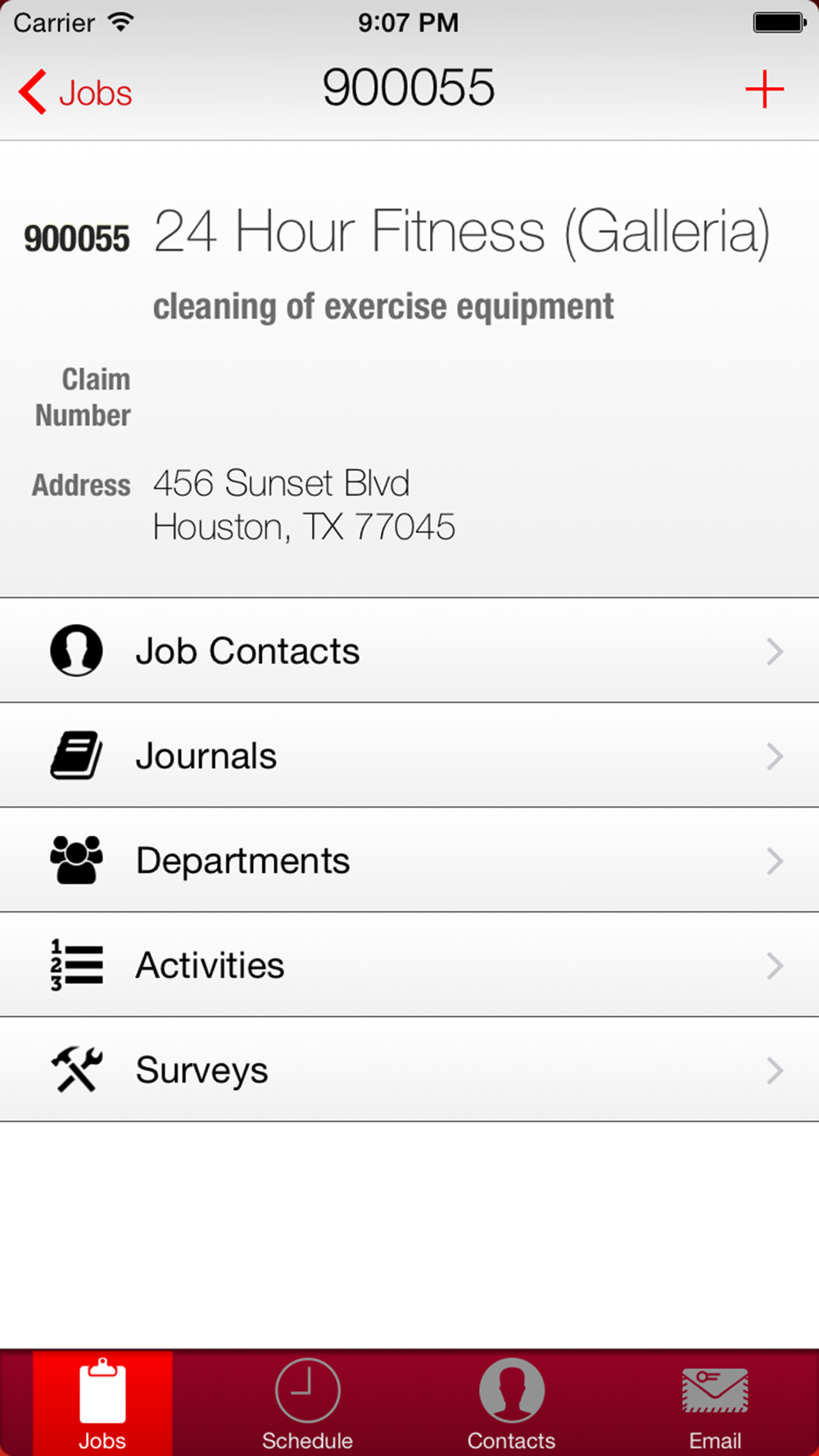Go back to the Jobs list
Image resolution: width=819 pixels, height=1456 pixels.
[x=75, y=92]
